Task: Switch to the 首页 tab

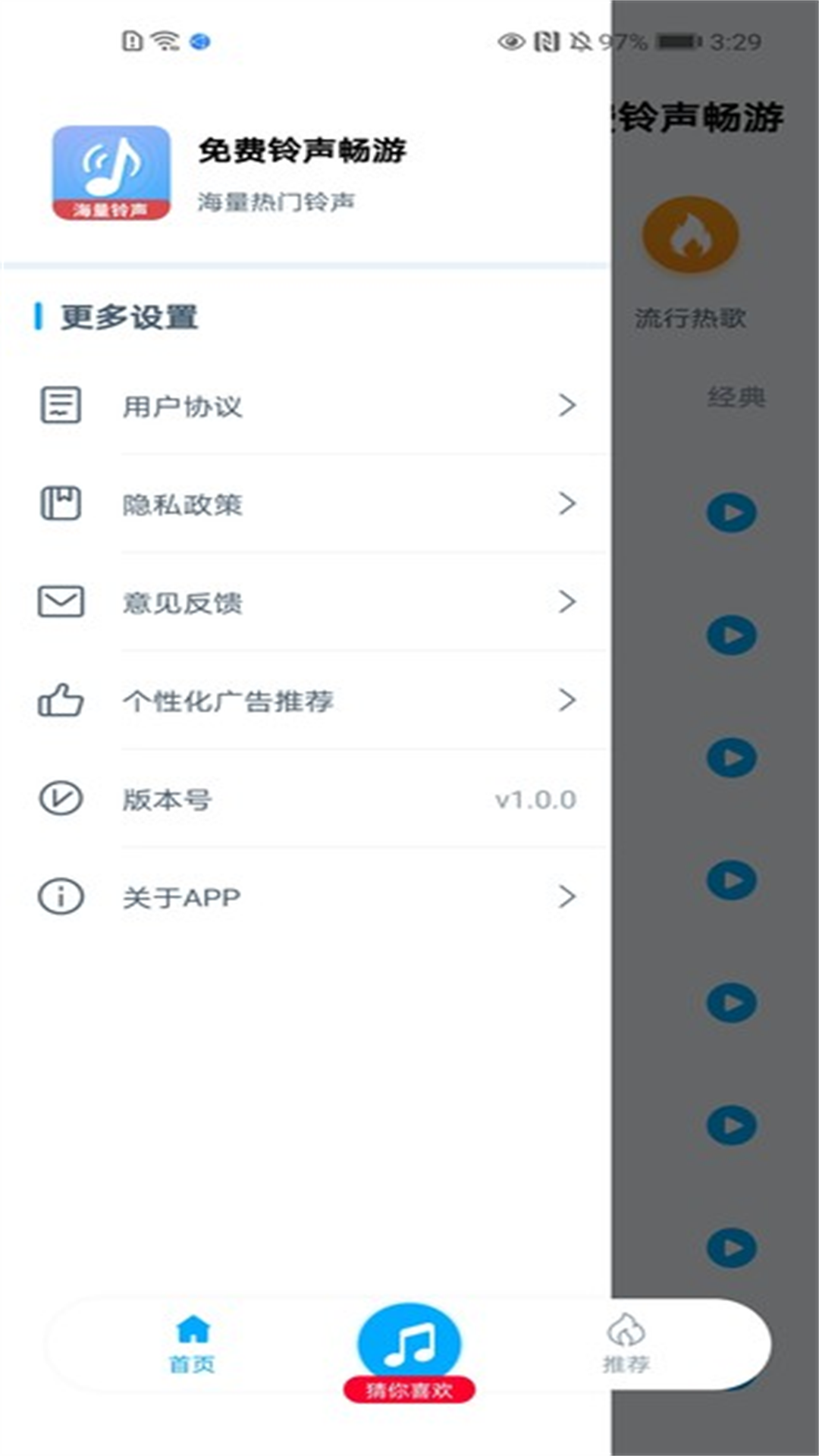Action: coord(193,1345)
